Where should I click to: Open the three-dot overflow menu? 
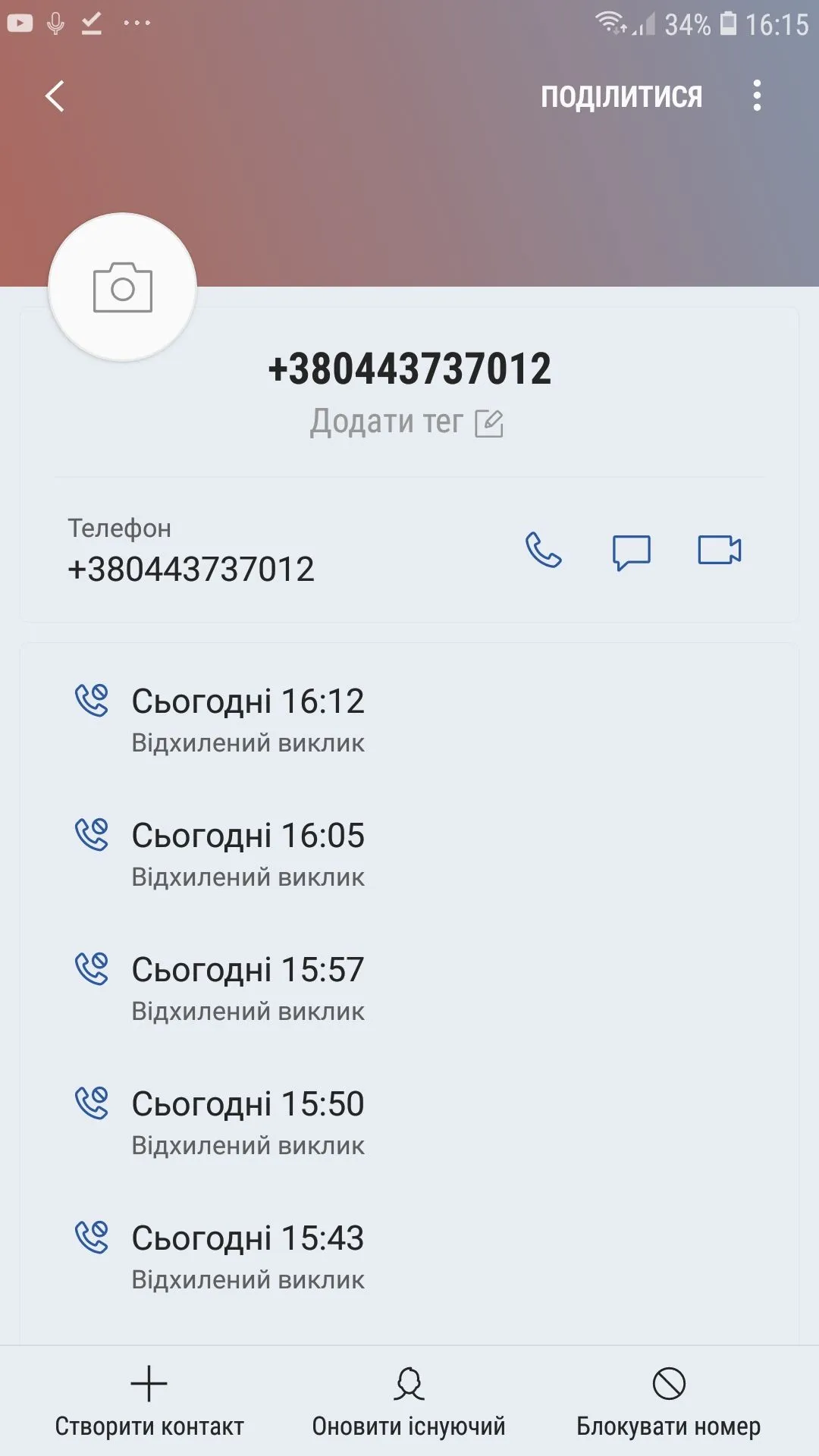click(756, 96)
